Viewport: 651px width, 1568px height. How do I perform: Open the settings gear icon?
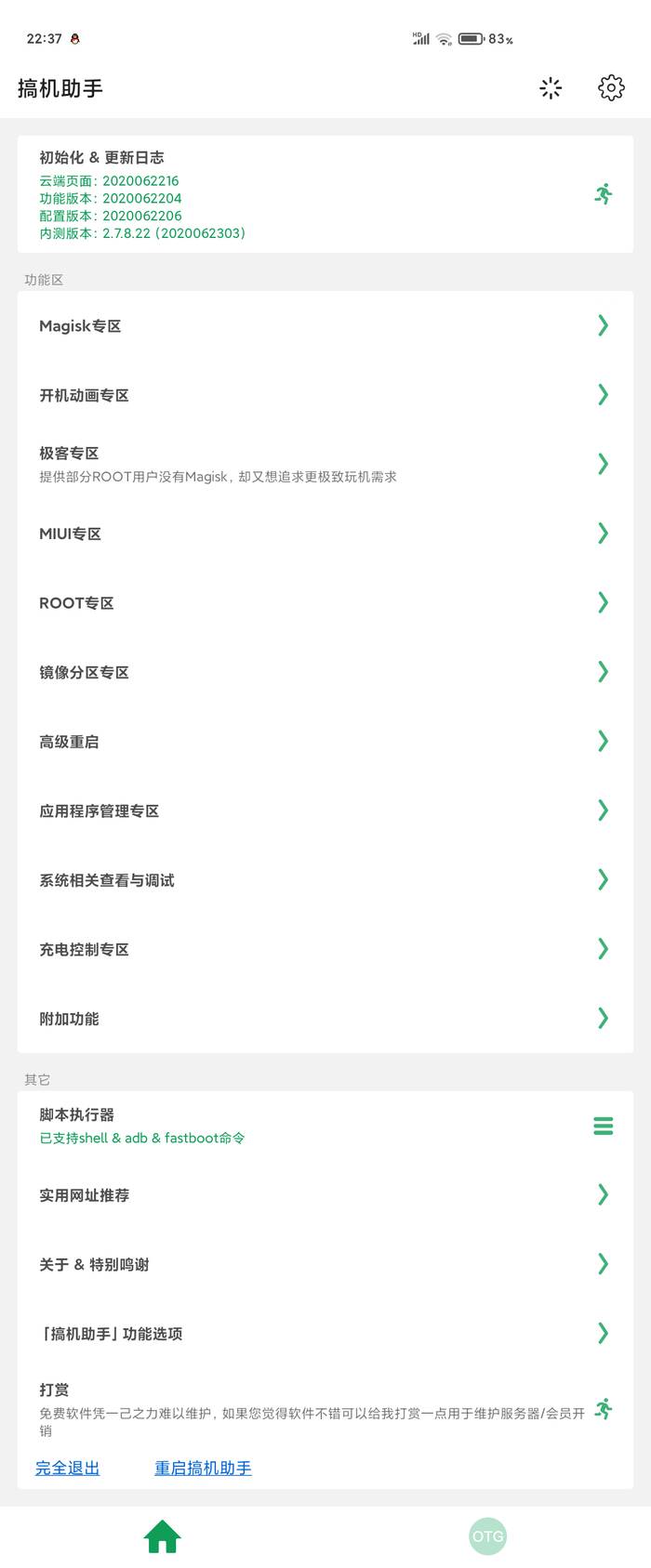click(x=611, y=87)
